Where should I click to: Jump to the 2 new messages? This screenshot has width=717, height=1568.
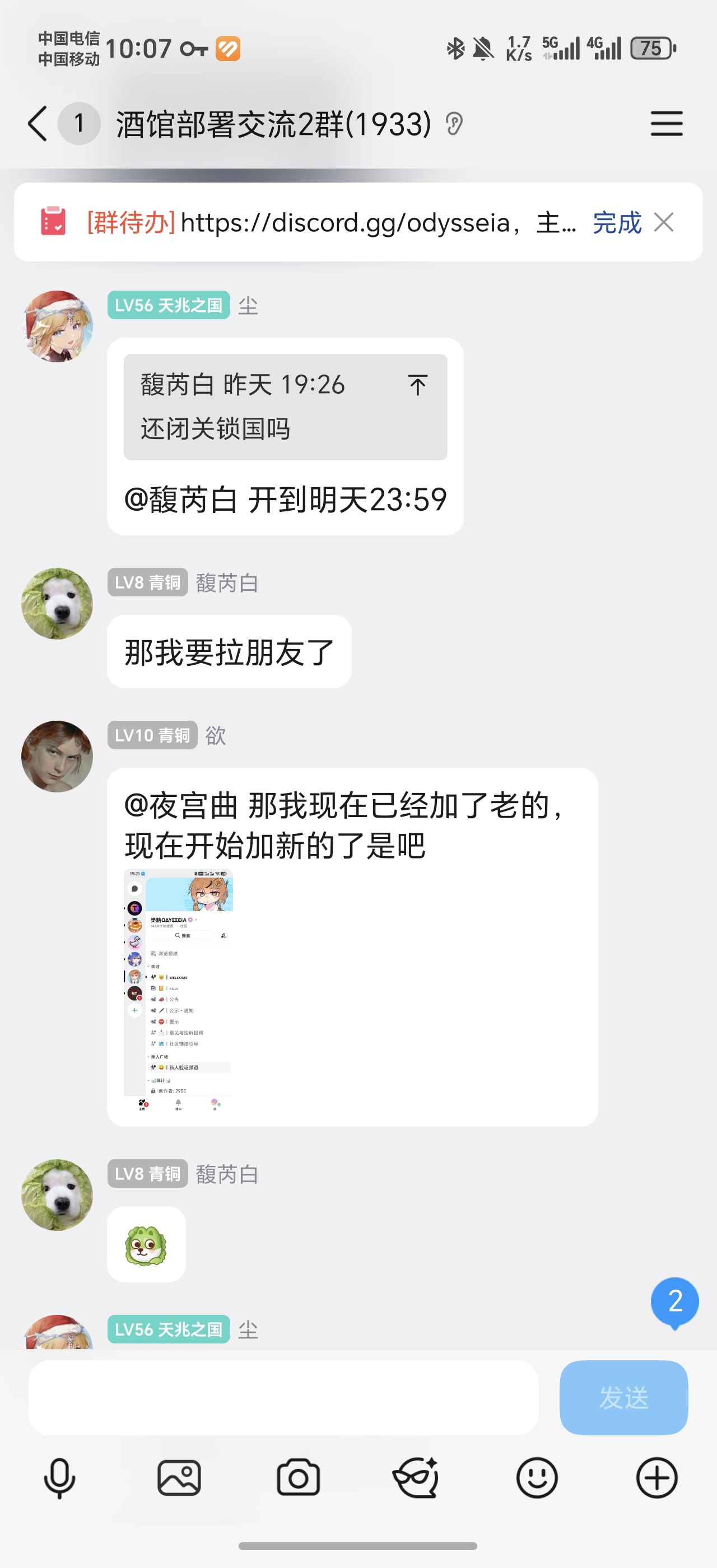point(674,1301)
